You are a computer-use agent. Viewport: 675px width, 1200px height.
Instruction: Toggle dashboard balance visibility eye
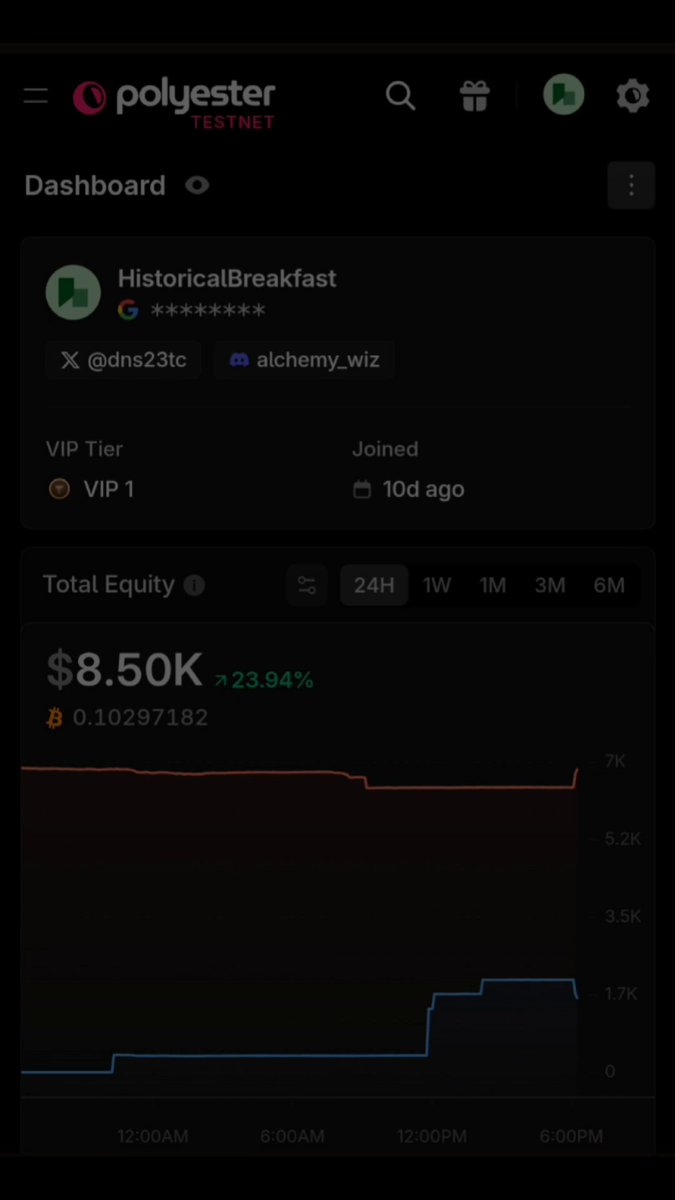197,185
